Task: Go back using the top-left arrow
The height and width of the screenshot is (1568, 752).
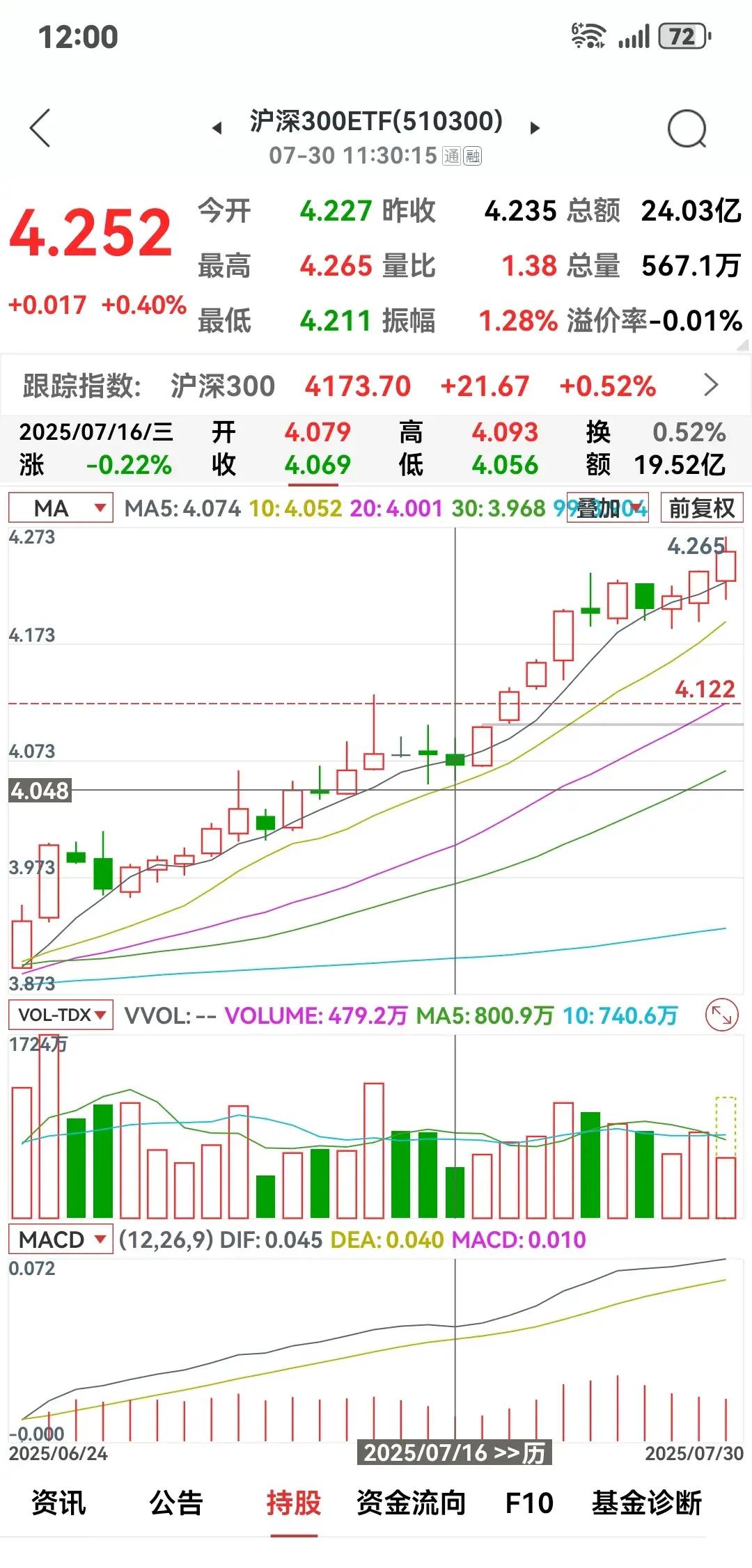Action: (40, 129)
